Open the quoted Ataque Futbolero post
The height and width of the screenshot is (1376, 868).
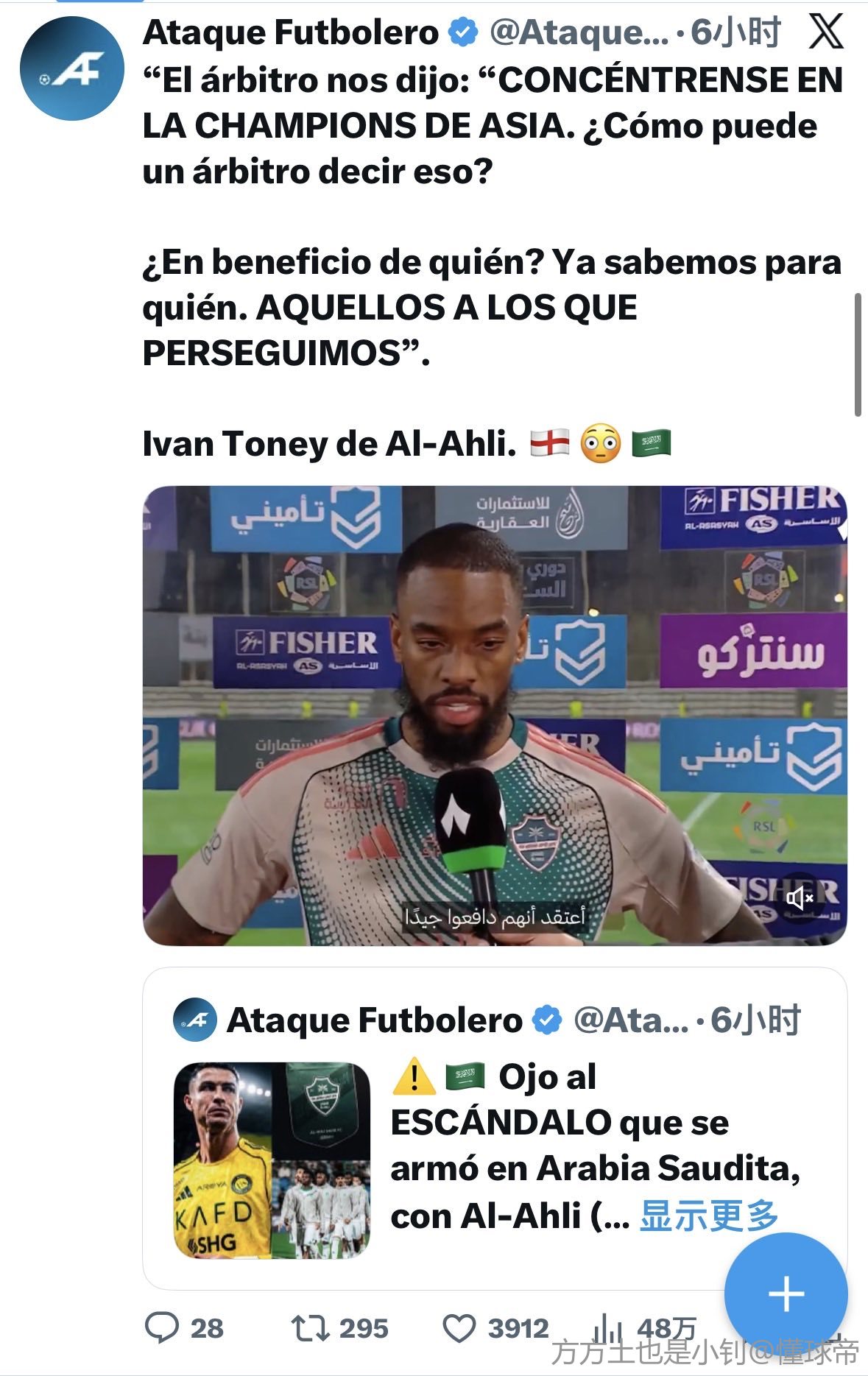[x=494, y=1126]
